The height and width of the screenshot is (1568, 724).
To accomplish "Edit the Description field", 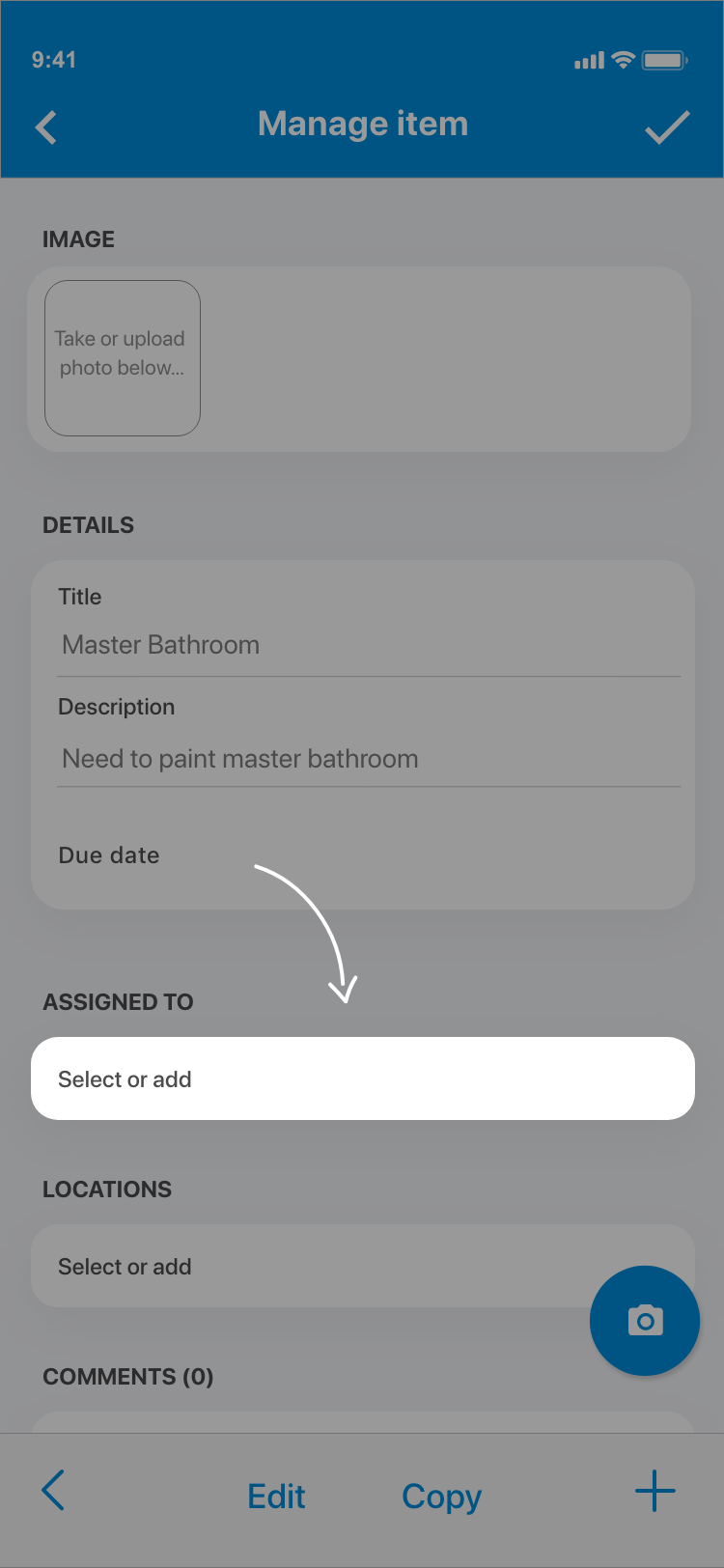I will [x=367, y=759].
